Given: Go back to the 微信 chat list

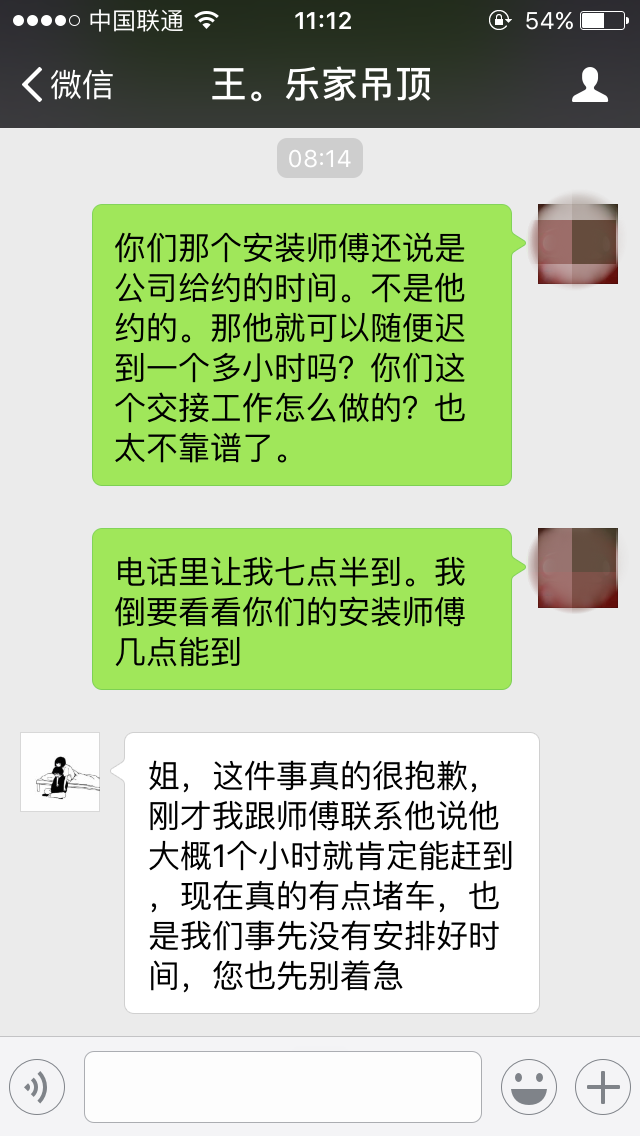Looking at the screenshot, I should tap(66, 85).
